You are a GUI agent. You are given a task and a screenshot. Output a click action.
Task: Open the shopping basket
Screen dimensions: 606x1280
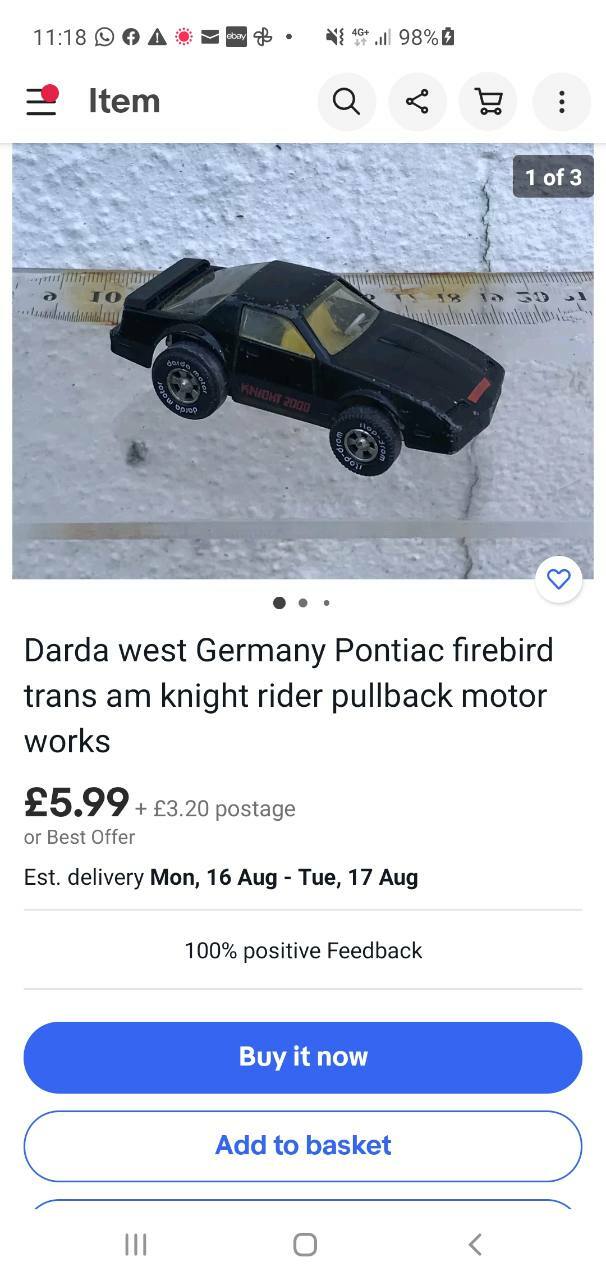click(488, 101)
